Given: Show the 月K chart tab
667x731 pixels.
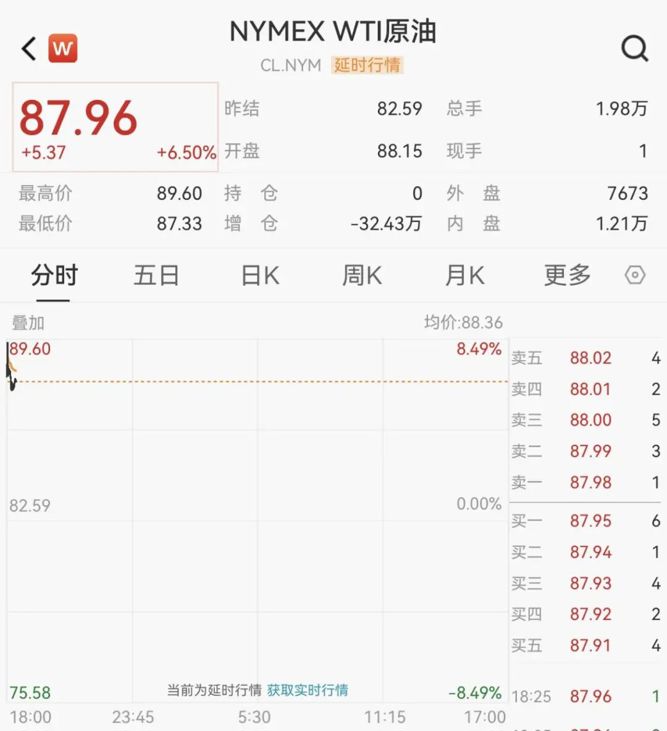Looking at the screenshot, I should click(x=465, y=275).
